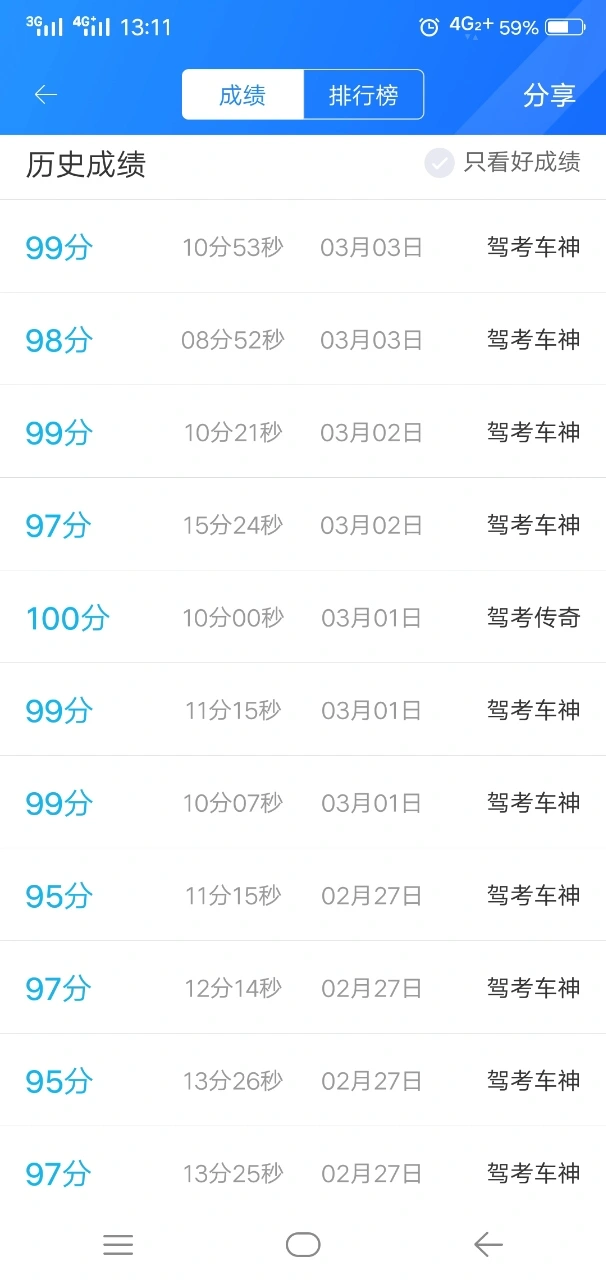View the 99分 result timed 10分21秒
Screen dimensions: 606x1280
(302, 432)
